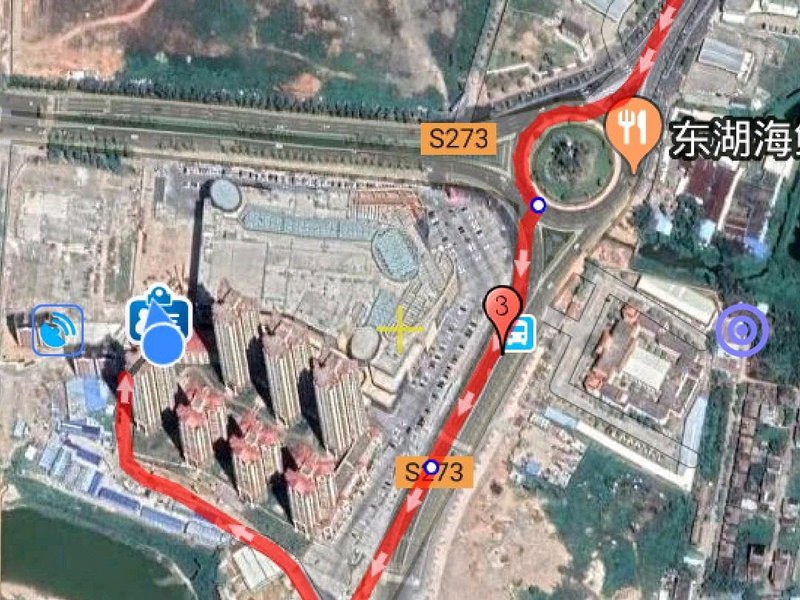
Task: Tap the purple target marker on the map
Action: pos(742,330)
